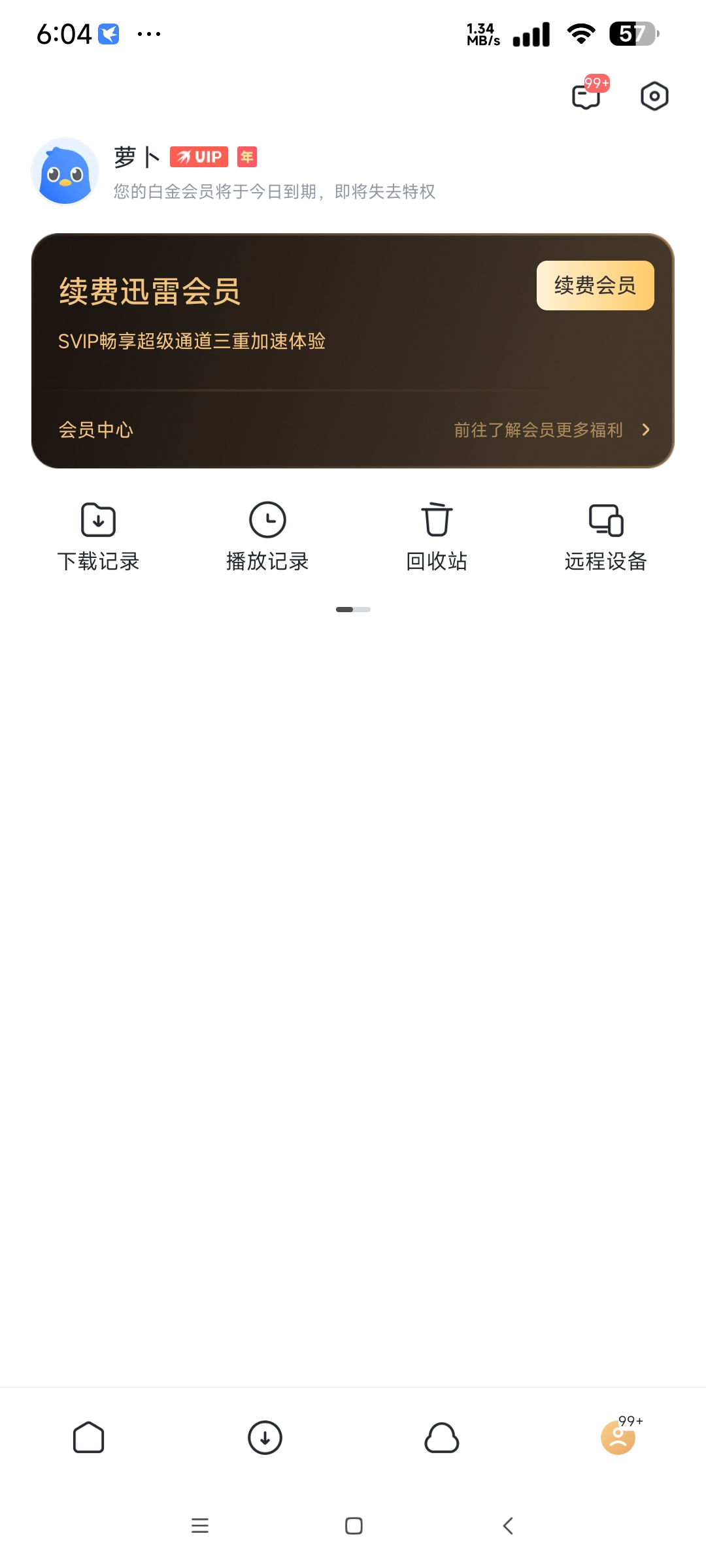Open 前往了解会员更多福利 link
Viewport: 706px width, 1568px height.
(x=551, y=430)
